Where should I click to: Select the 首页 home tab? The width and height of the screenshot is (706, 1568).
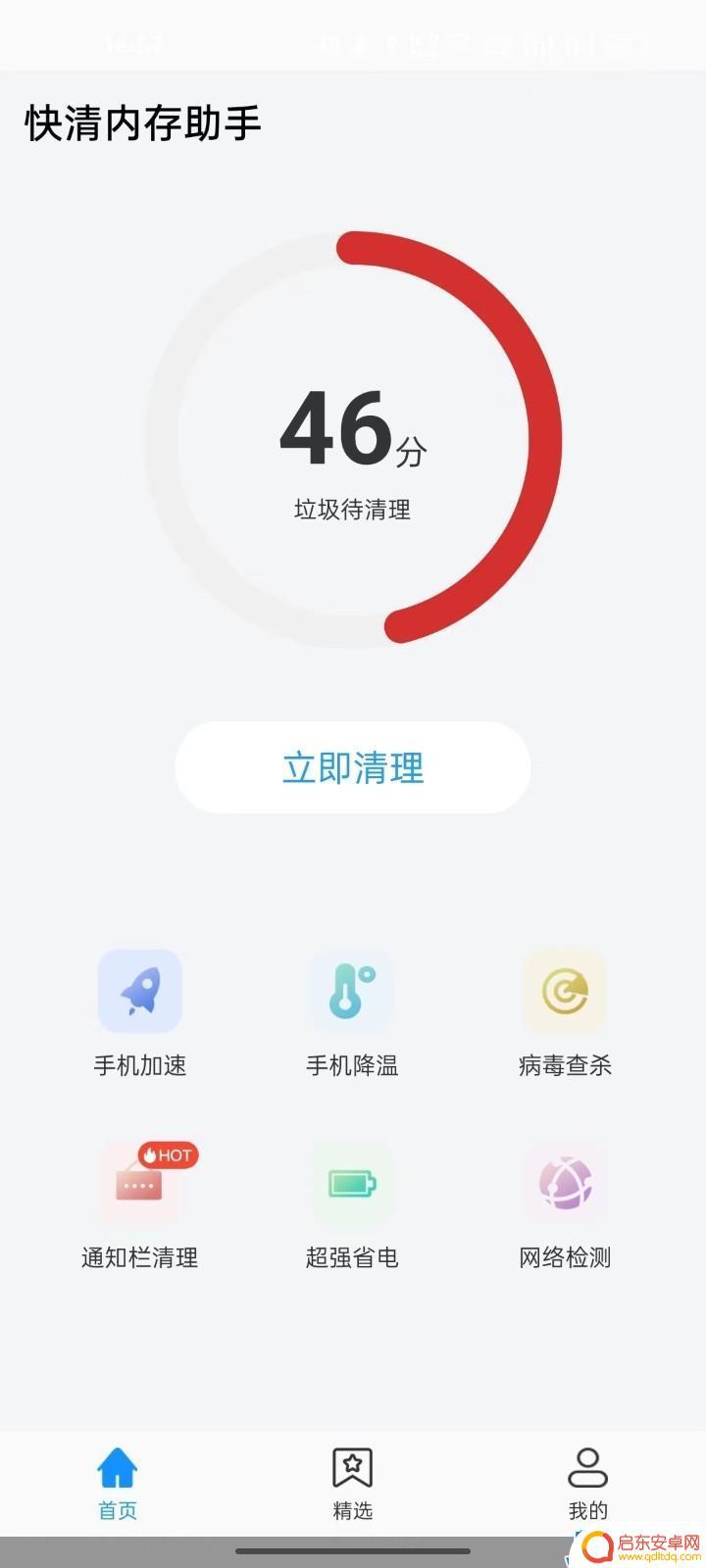coord(118,1484)
